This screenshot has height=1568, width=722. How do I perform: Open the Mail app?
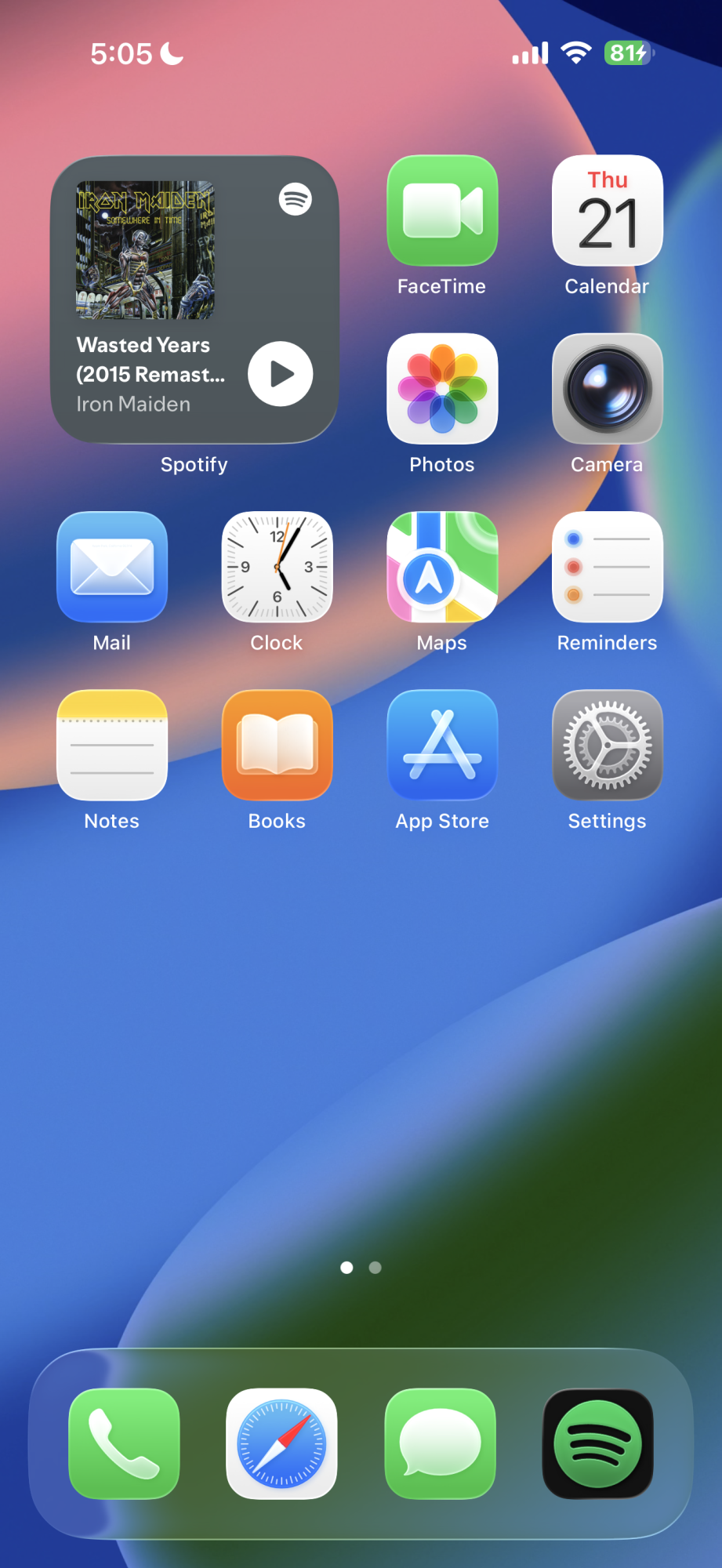pyautogui.click(x=112, y=567)
